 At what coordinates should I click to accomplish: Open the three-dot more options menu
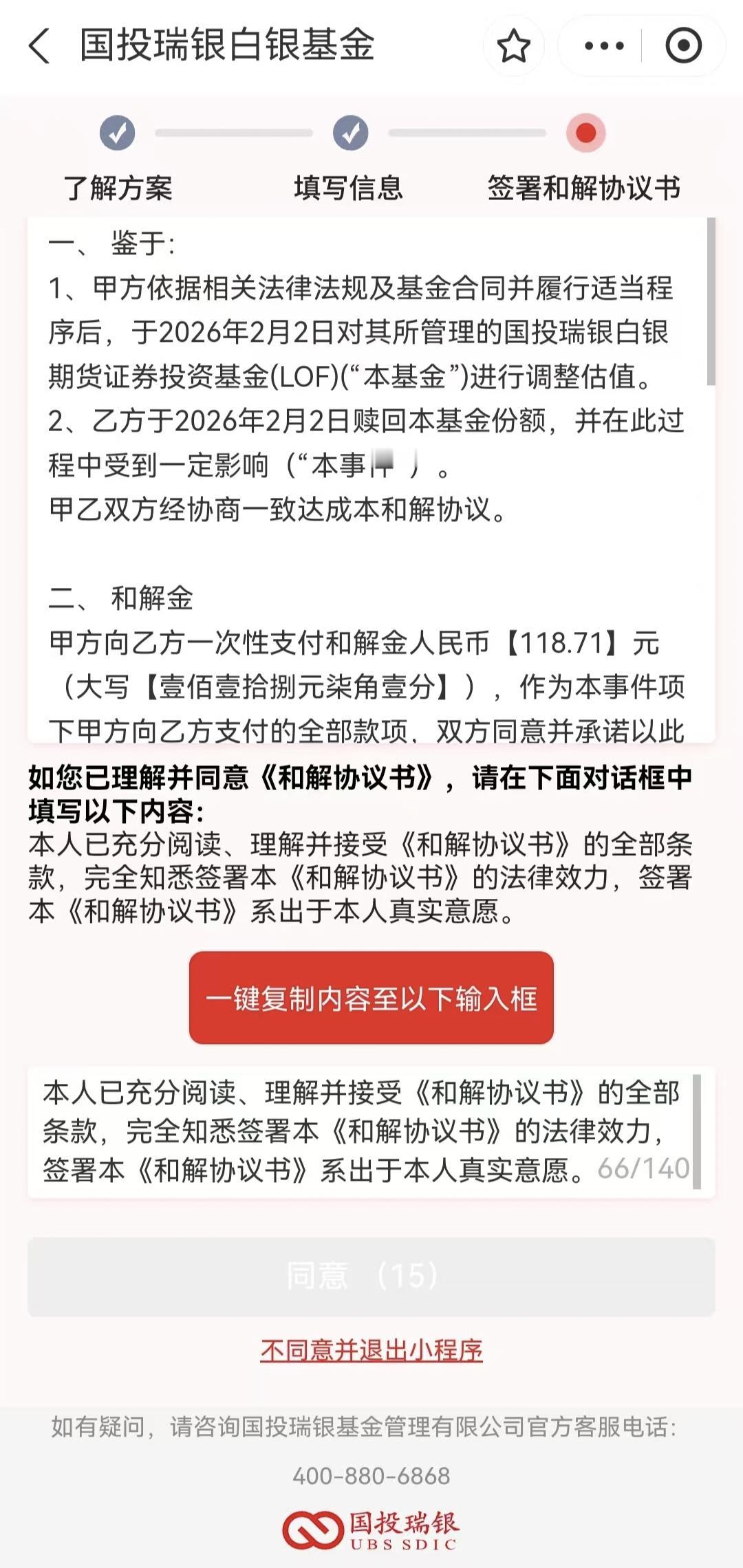point(603,46)
